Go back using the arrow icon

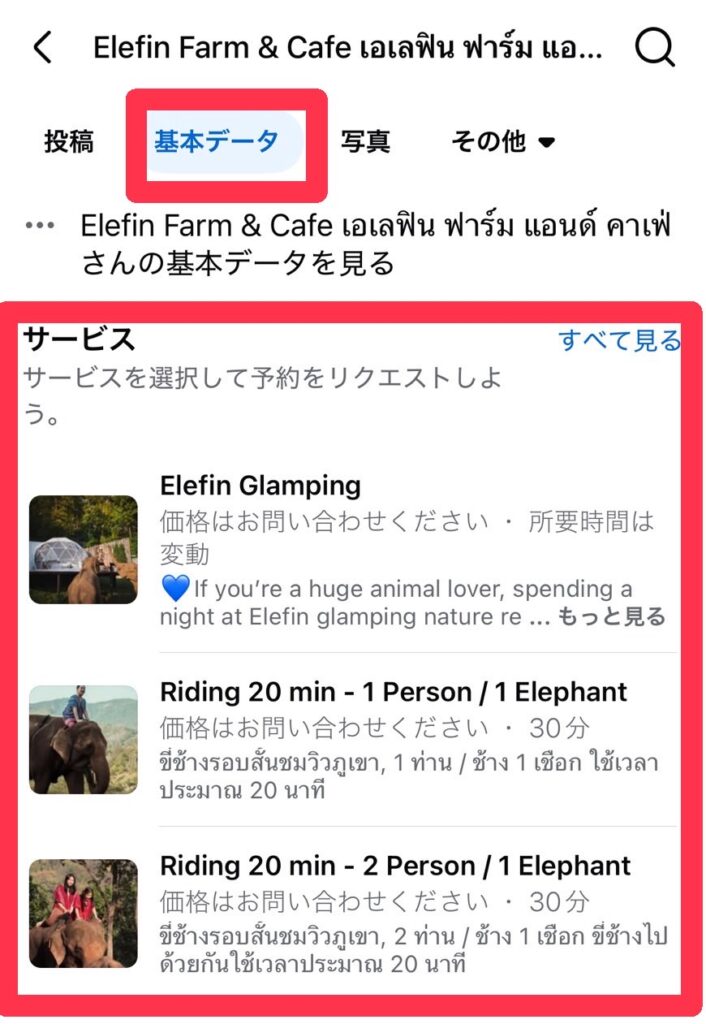coord(43,47)
